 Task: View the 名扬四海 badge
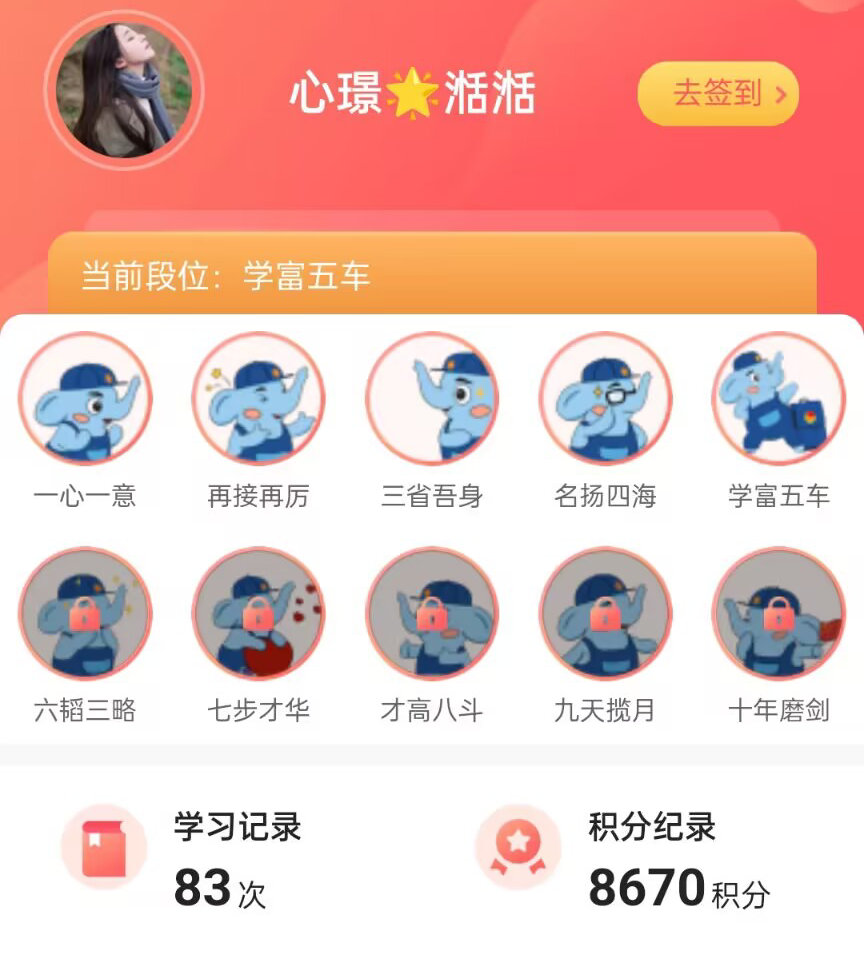(605, 398)
